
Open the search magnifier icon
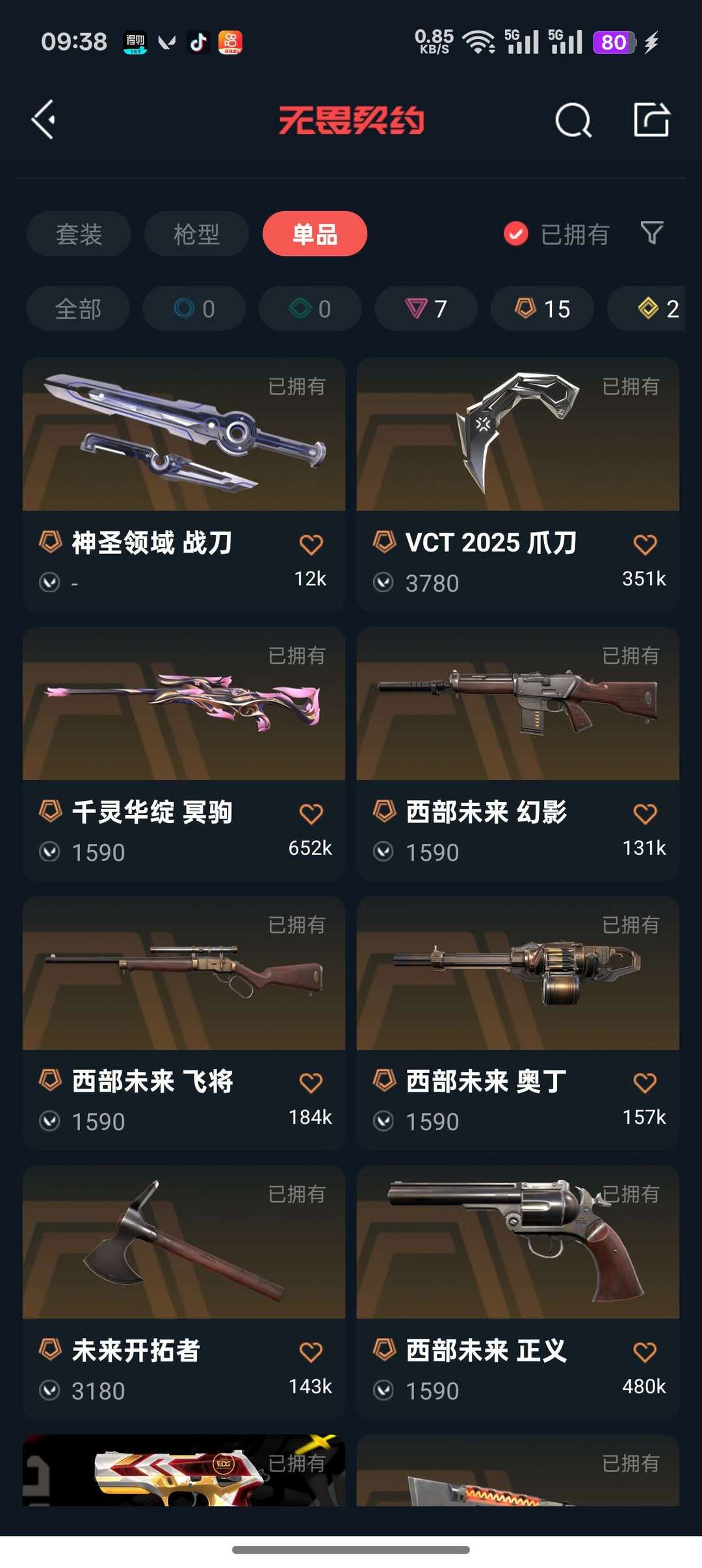click(x=573, y=120)
